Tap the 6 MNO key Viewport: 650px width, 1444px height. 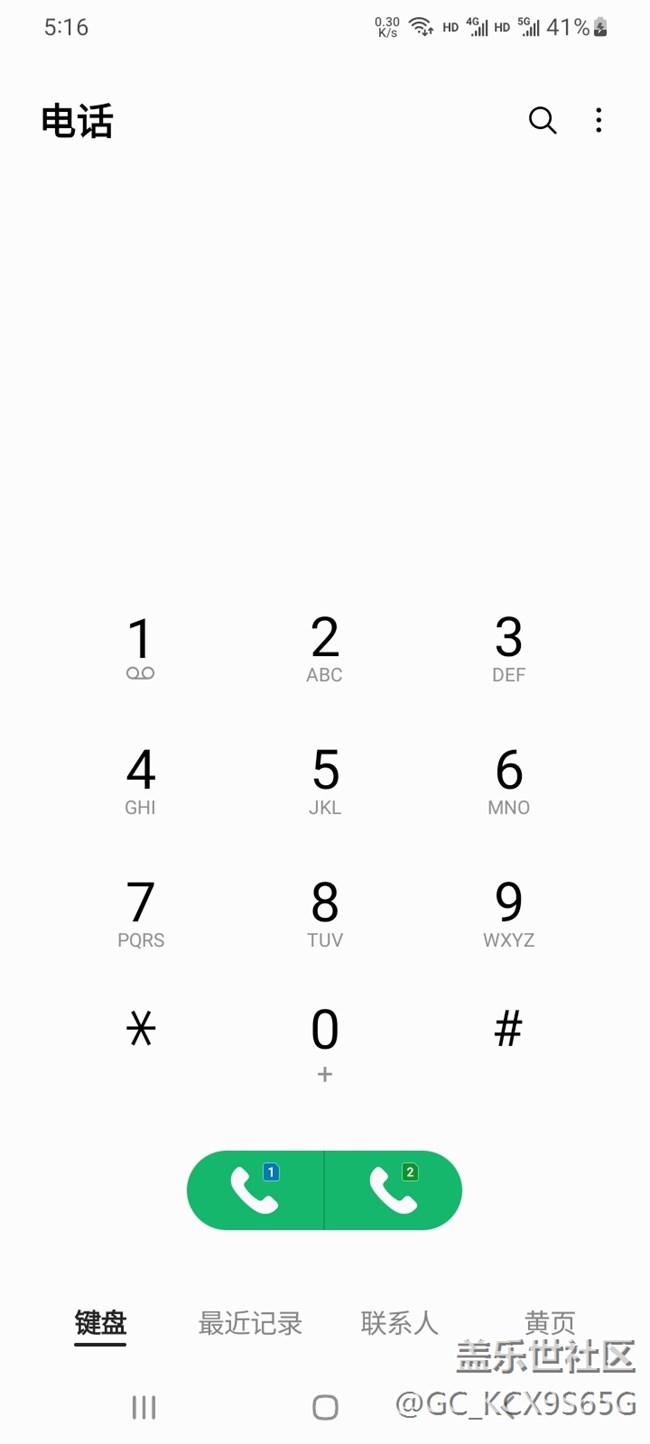point(509,781)
